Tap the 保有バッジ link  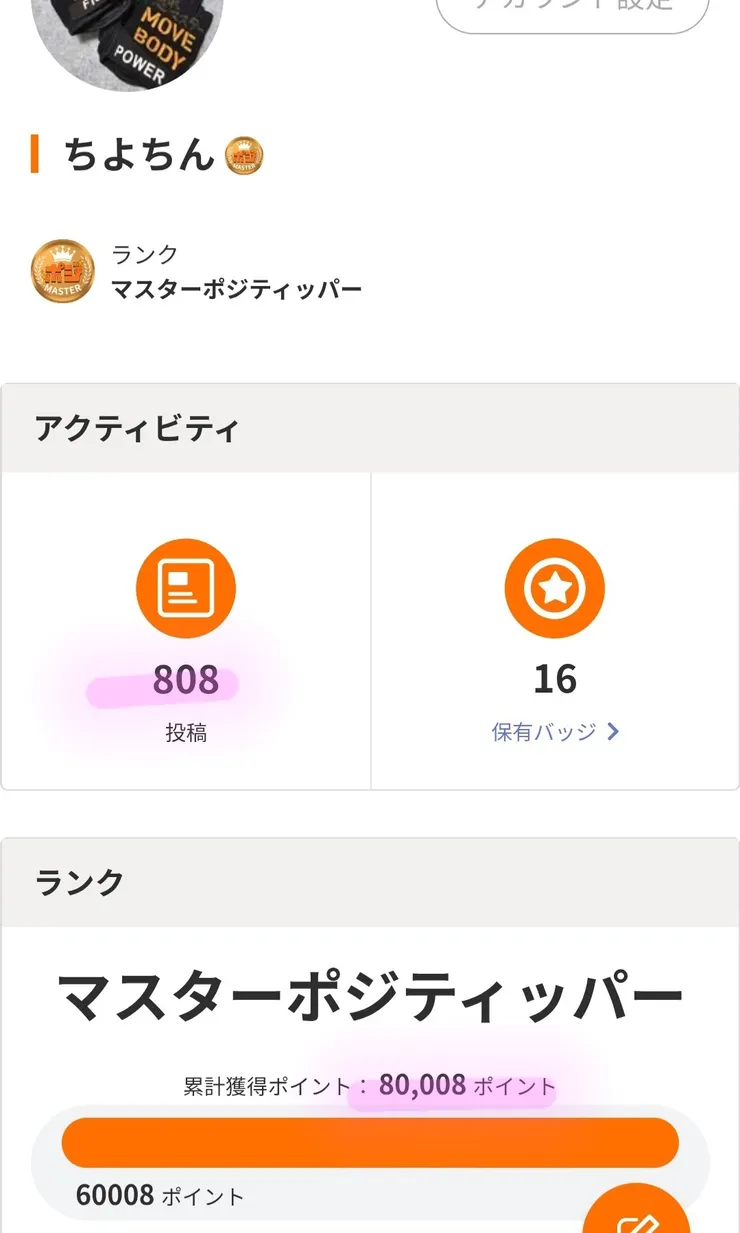click(545, 732)
